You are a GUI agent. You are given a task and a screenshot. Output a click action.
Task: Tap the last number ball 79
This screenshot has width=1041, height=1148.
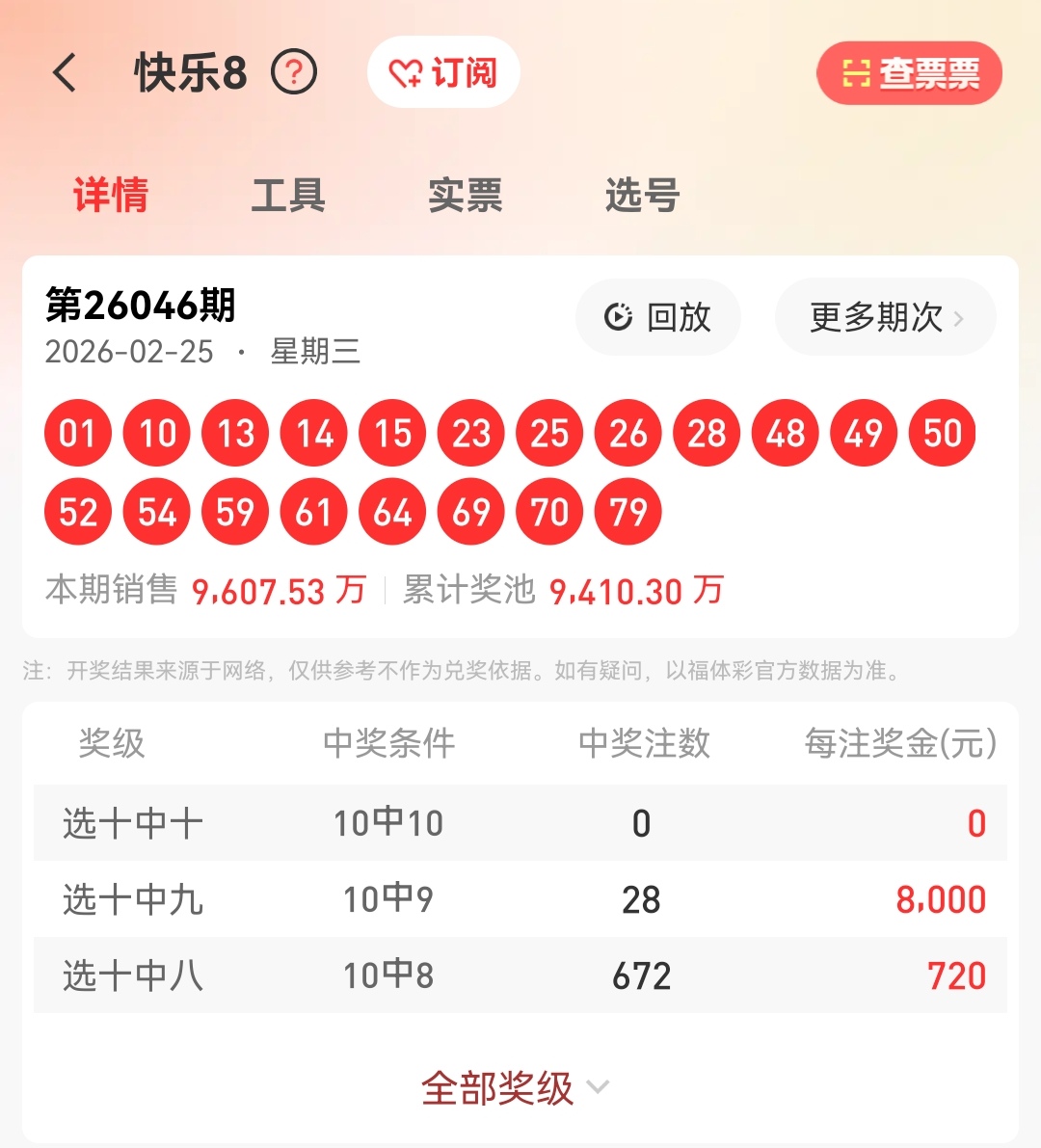pos(627,512)
